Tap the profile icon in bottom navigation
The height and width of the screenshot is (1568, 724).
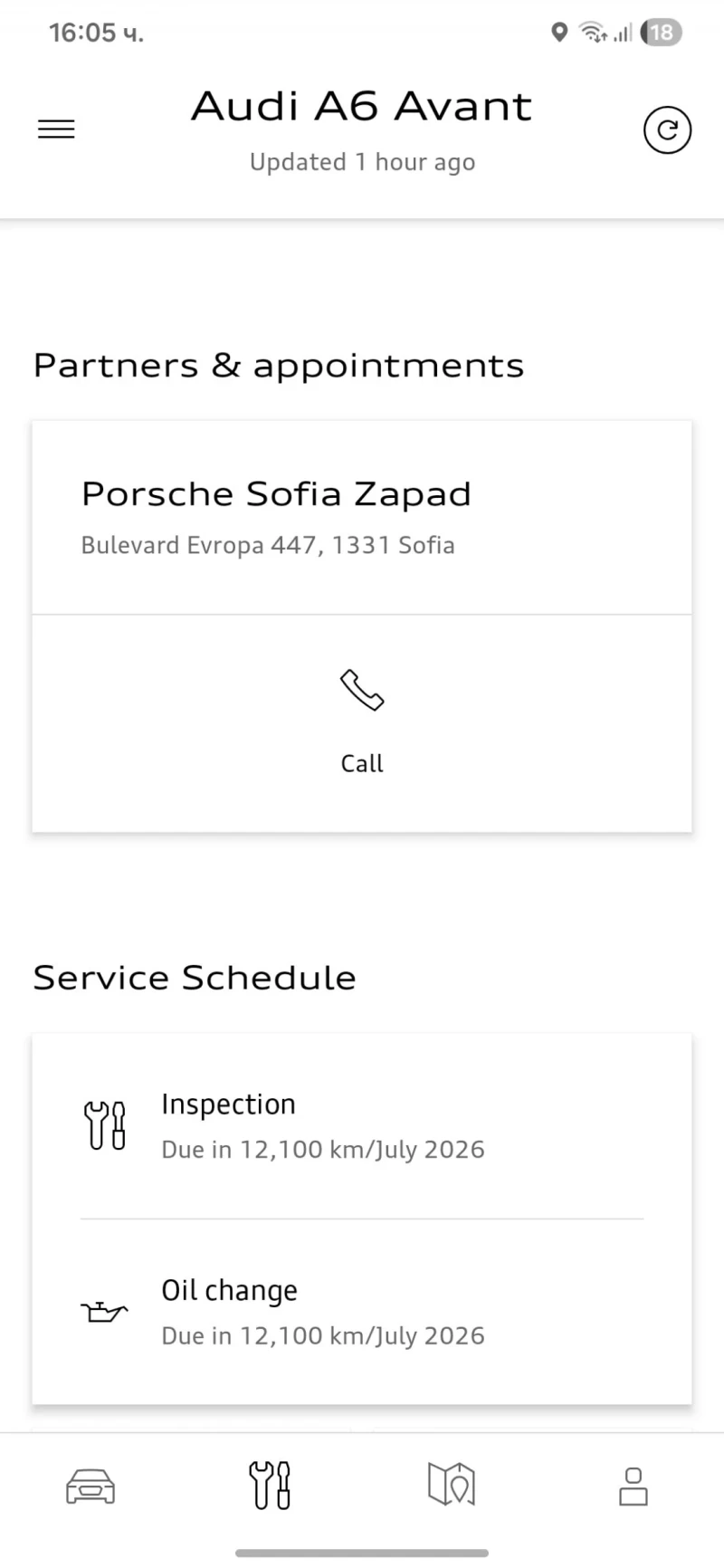tap(633, 1485)
